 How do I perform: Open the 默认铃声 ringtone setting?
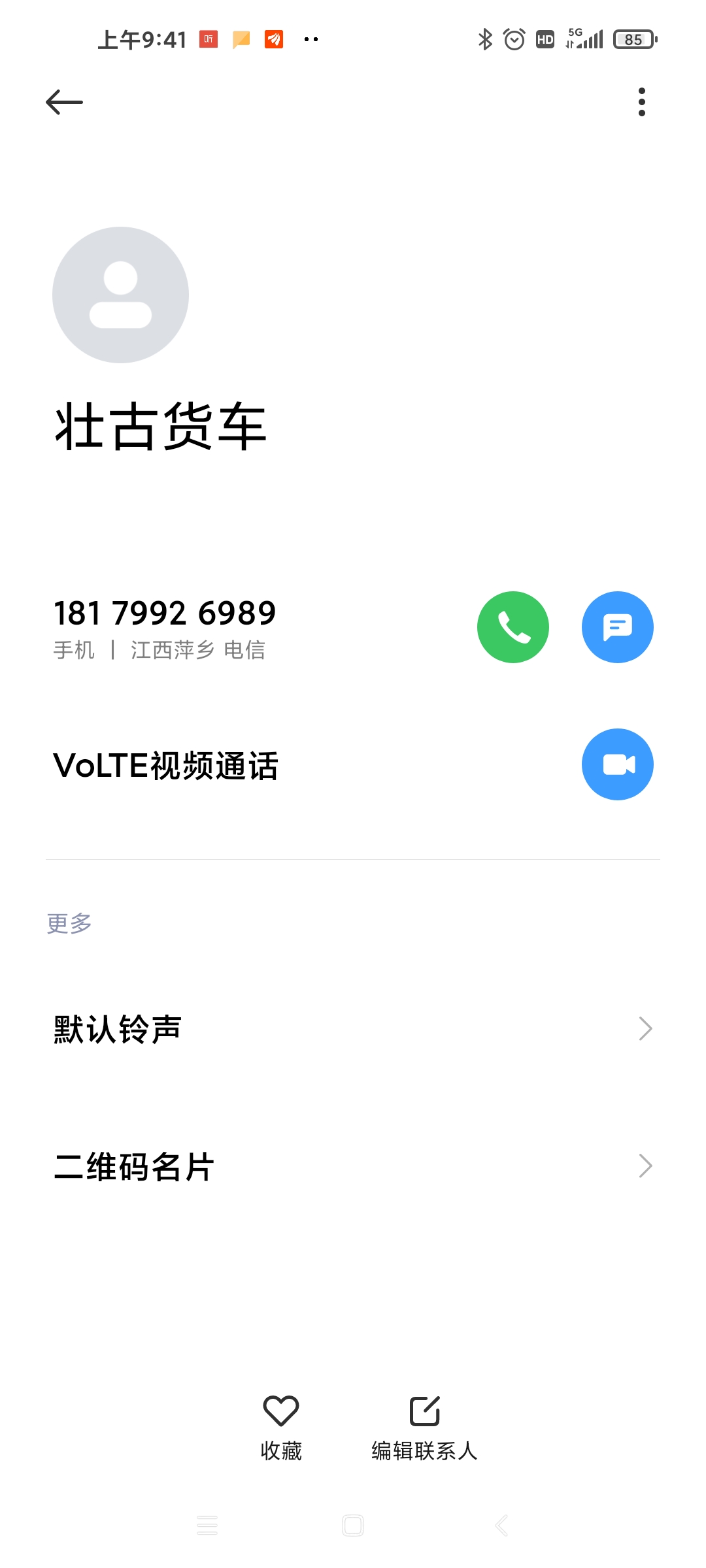tap(353, 1029)
